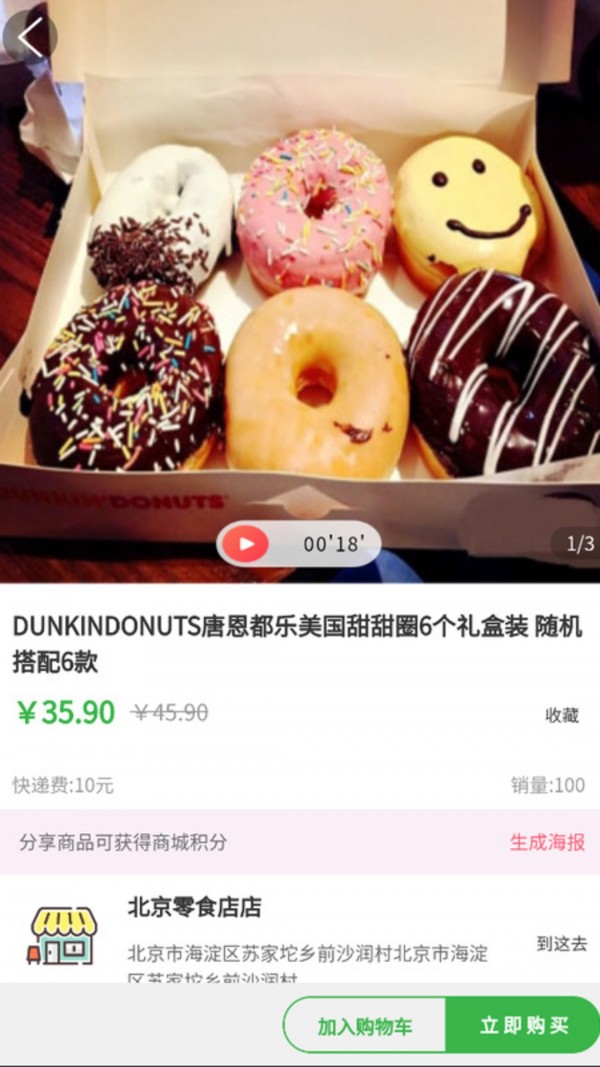Tap 生成海报 to generate a poster
This screenshot has width=600, height=1067.
coord(547,842)
